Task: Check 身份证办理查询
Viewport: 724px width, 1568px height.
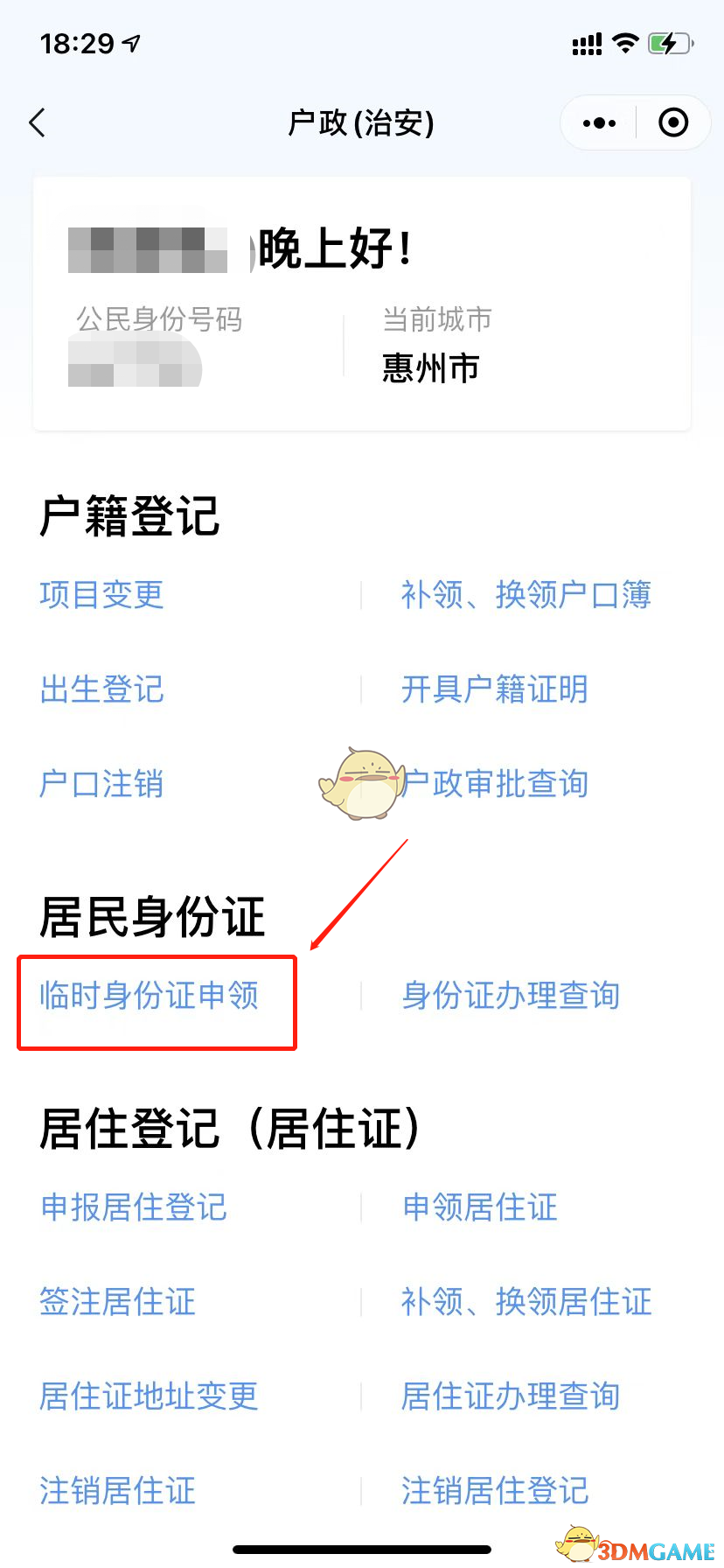Action: click(x=511, y=996)
